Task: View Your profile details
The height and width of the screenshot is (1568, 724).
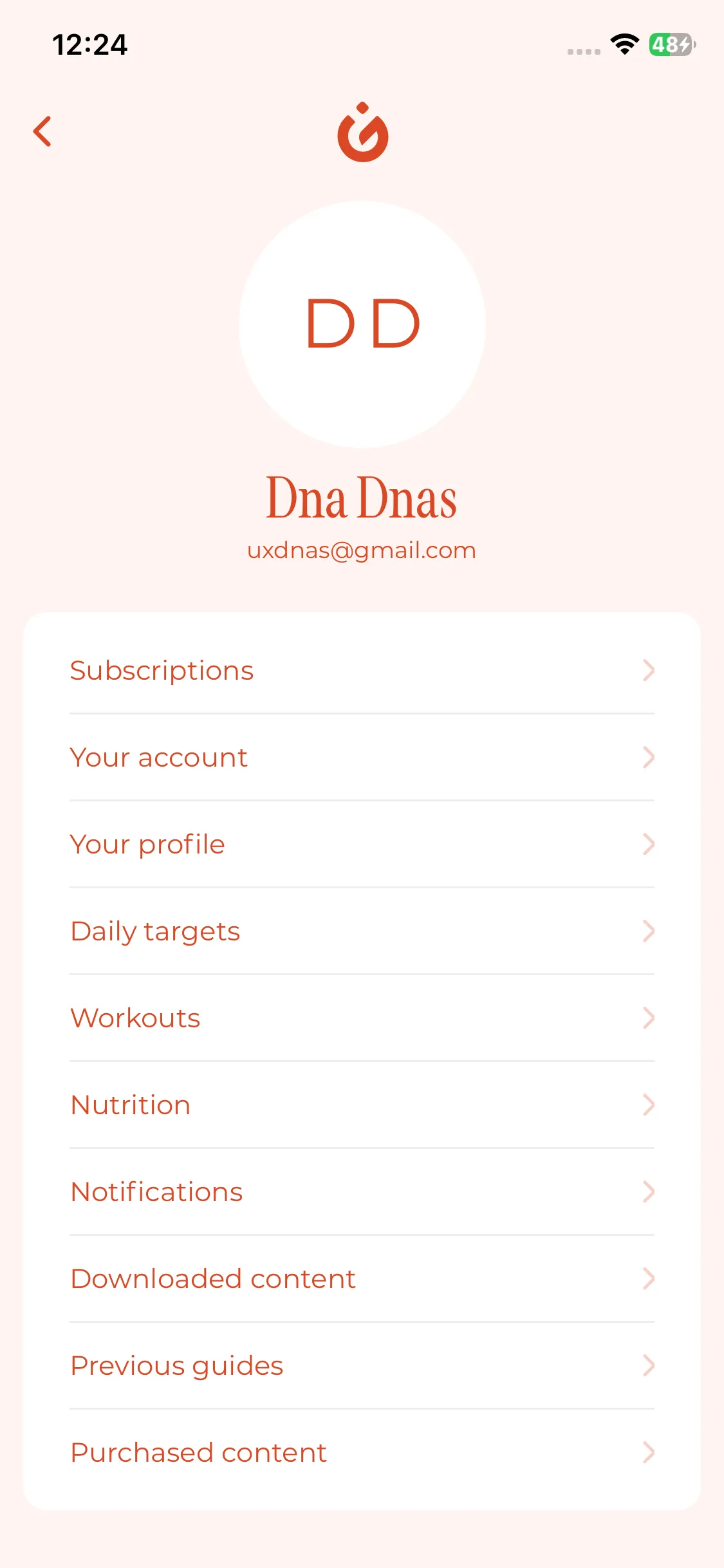Action: coord(362,845)
